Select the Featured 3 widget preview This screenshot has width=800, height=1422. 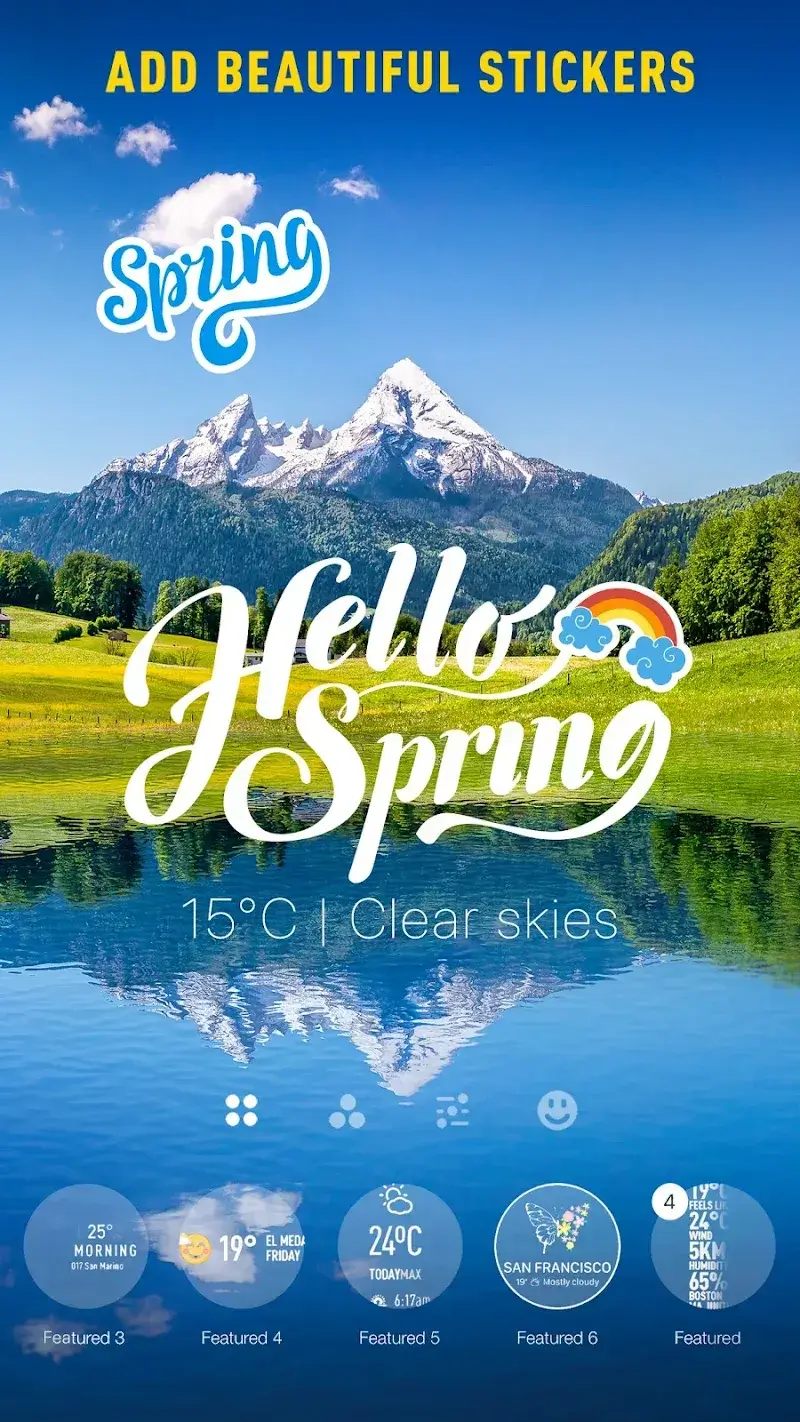85,1245
